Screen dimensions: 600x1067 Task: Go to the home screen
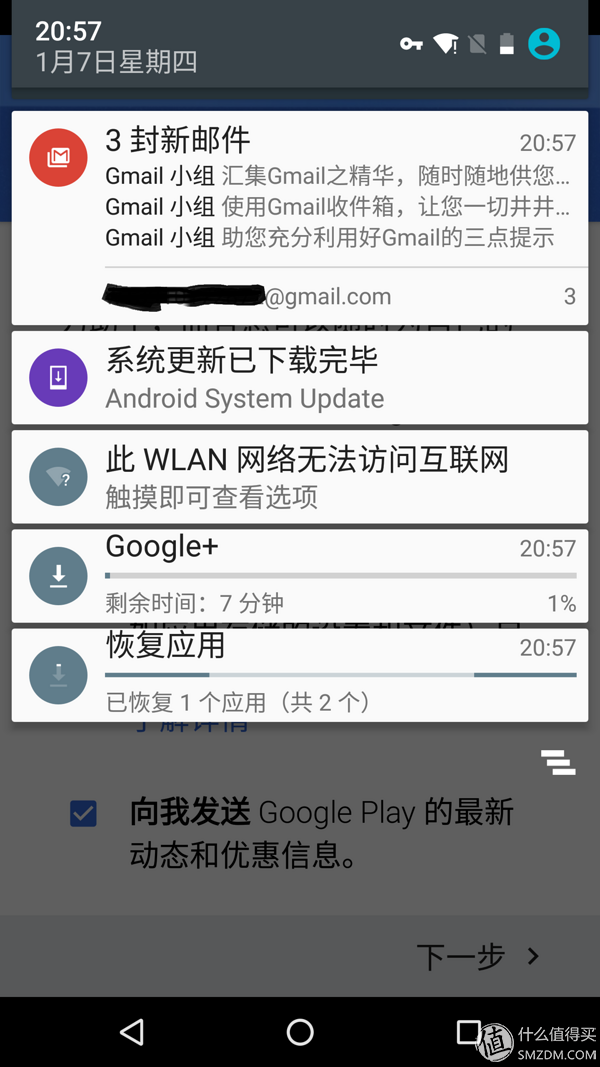coord(300,1032)
